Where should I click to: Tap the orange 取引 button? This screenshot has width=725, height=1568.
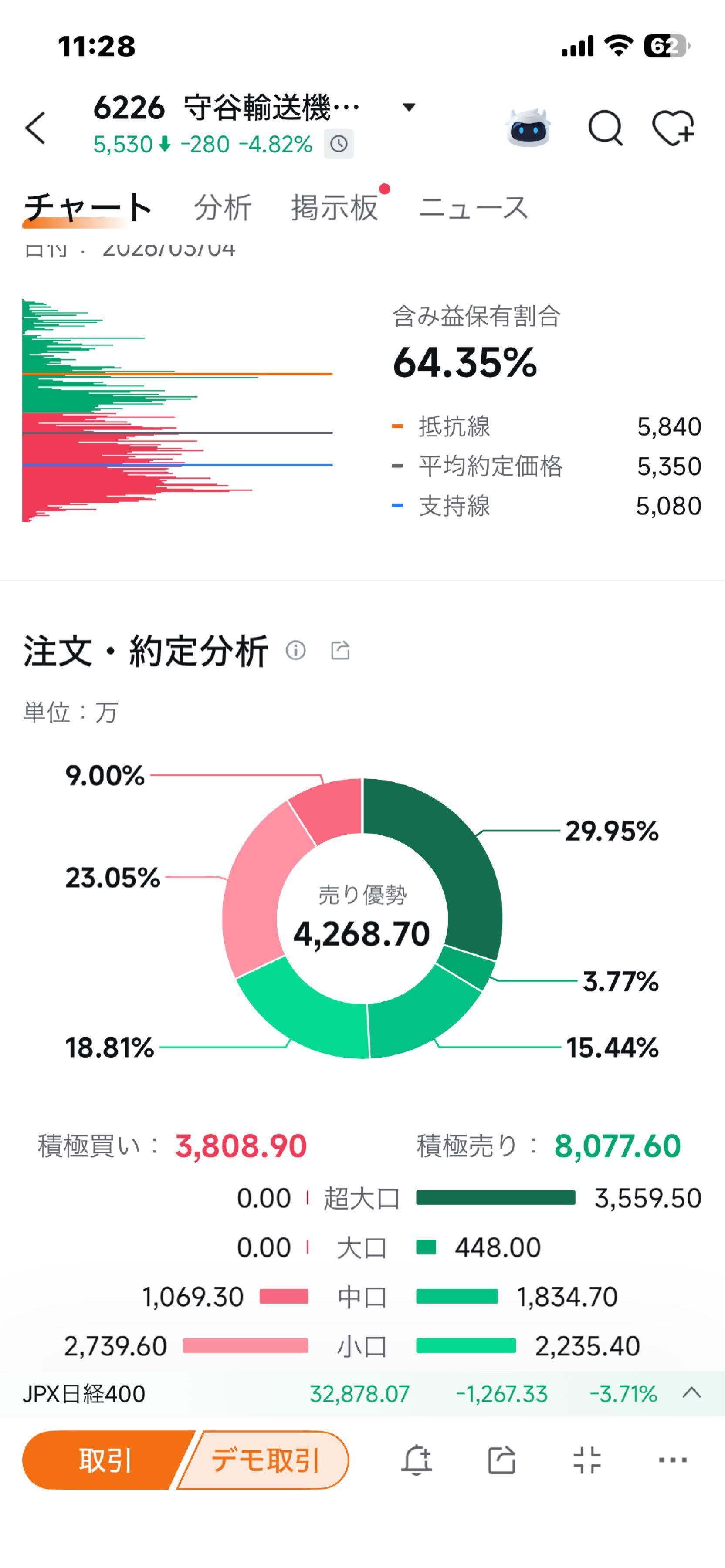point(105,1460)
